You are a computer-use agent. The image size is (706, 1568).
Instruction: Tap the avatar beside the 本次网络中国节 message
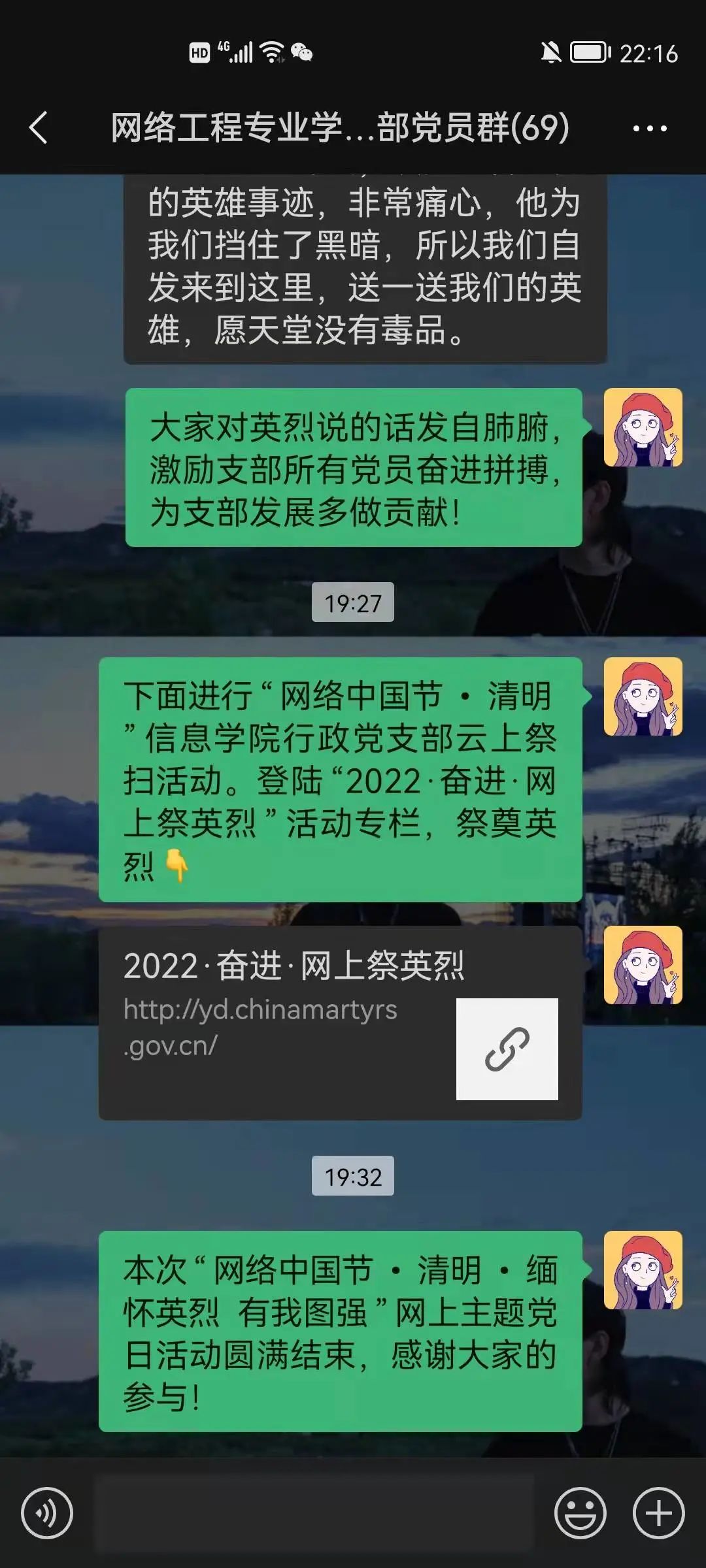tap(643, 1270)
